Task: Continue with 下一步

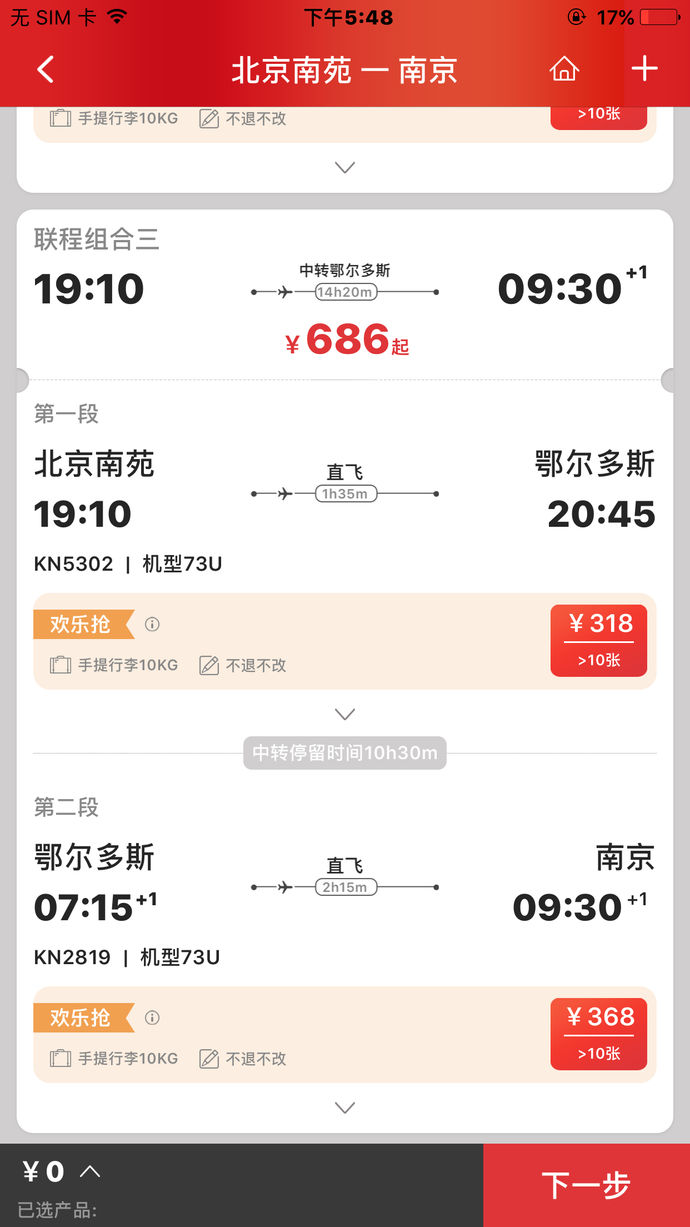Action: pyautogui.click(x=586, y=1186)
